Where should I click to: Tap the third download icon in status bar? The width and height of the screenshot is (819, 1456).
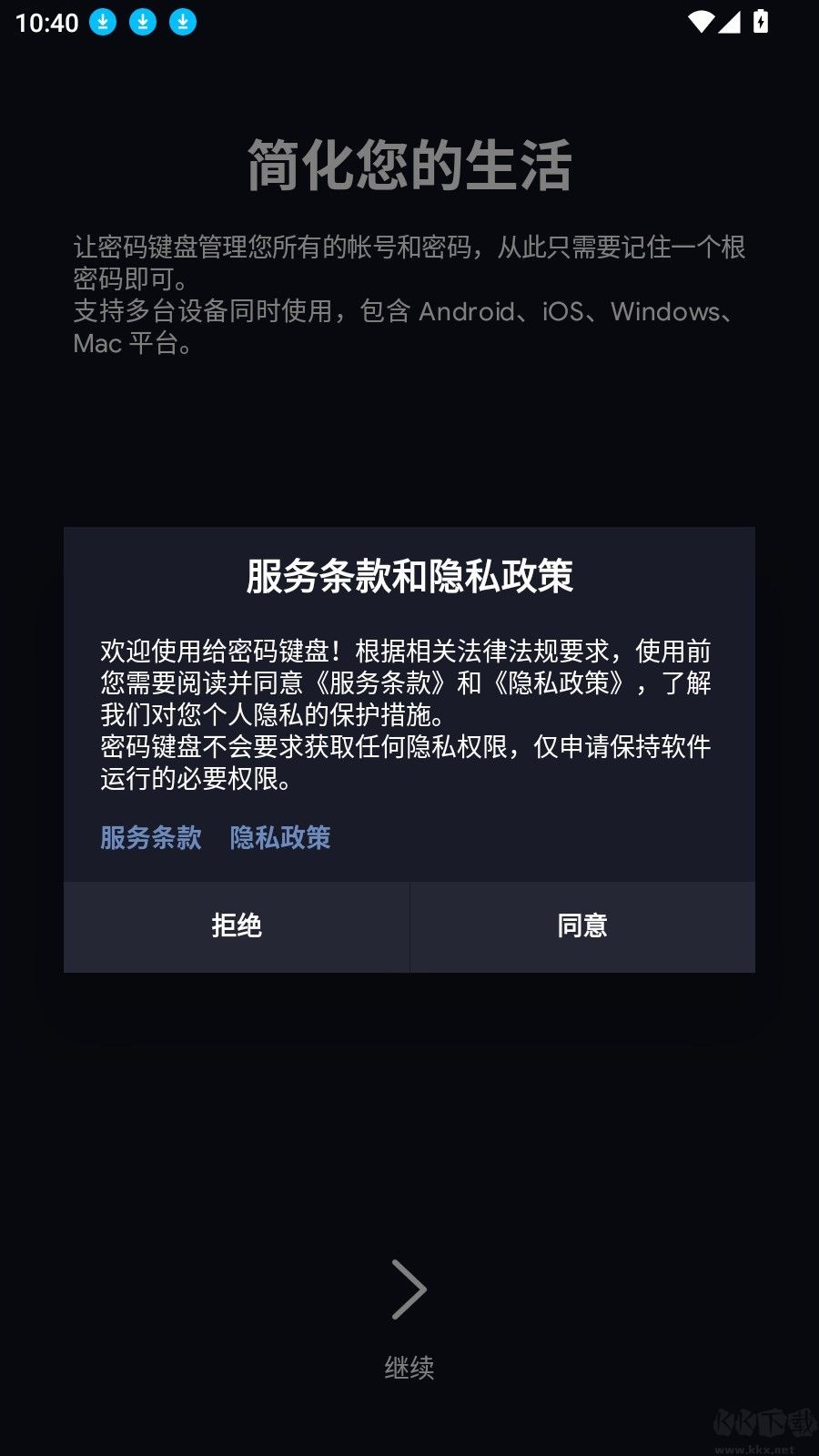click(x=181, y=21)
